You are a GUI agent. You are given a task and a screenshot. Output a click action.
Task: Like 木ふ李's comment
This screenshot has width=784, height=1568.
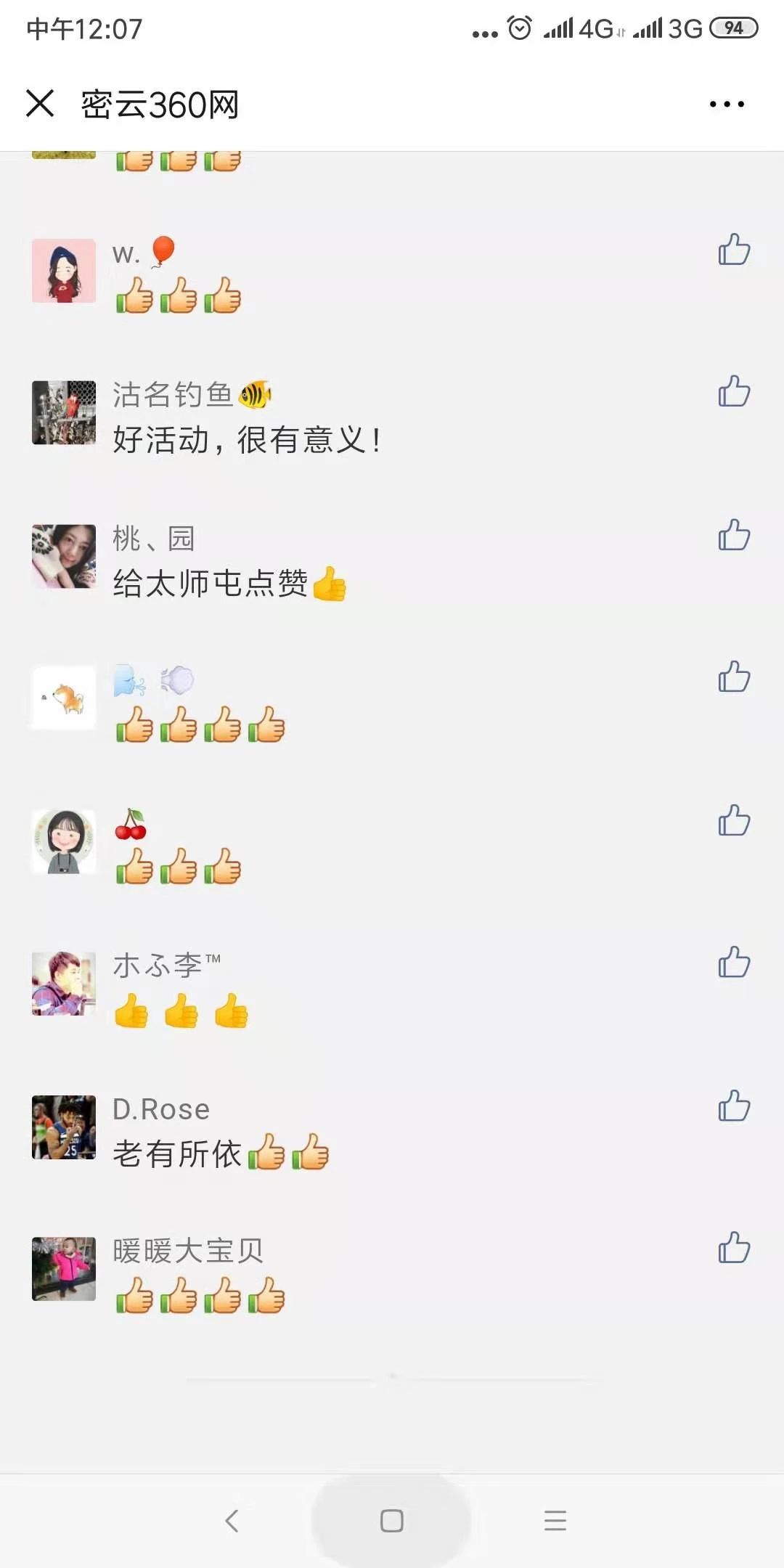(x=734, y=963)
